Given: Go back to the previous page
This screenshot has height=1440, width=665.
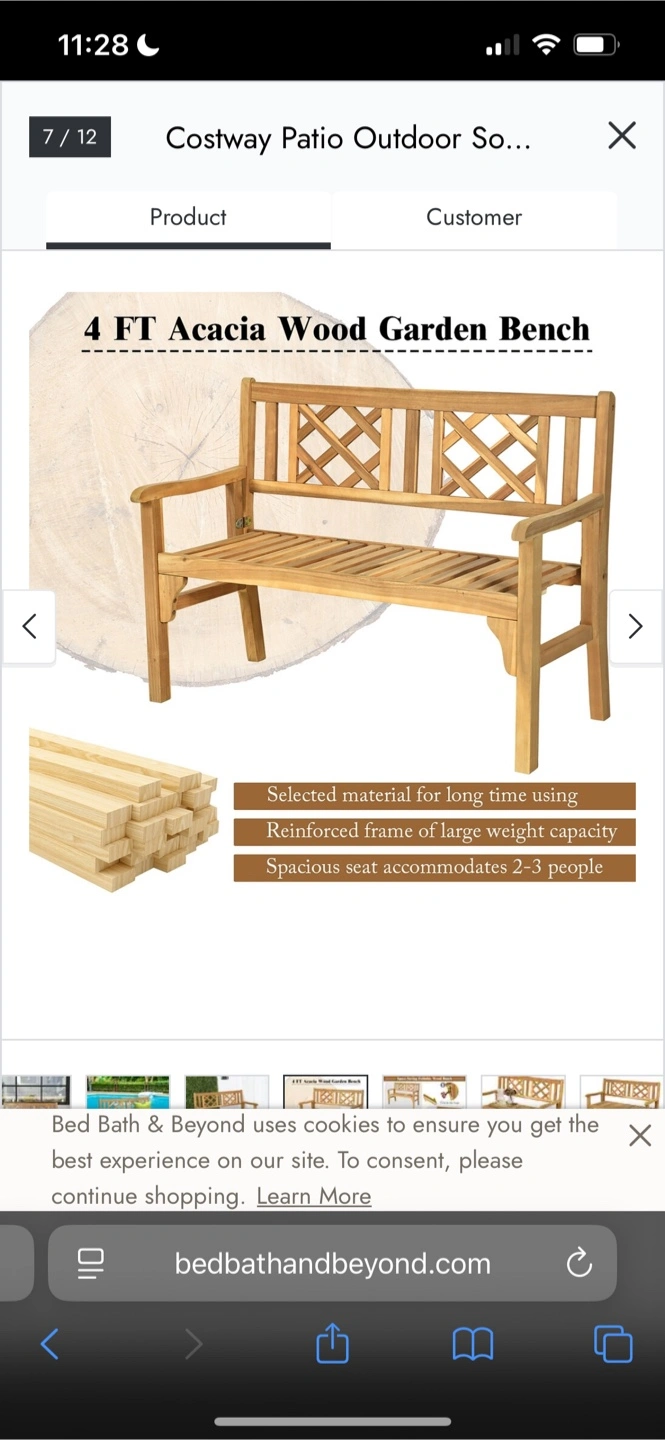Looking at the screenshot, I should pyautogui.click(x=50, y=1344).
